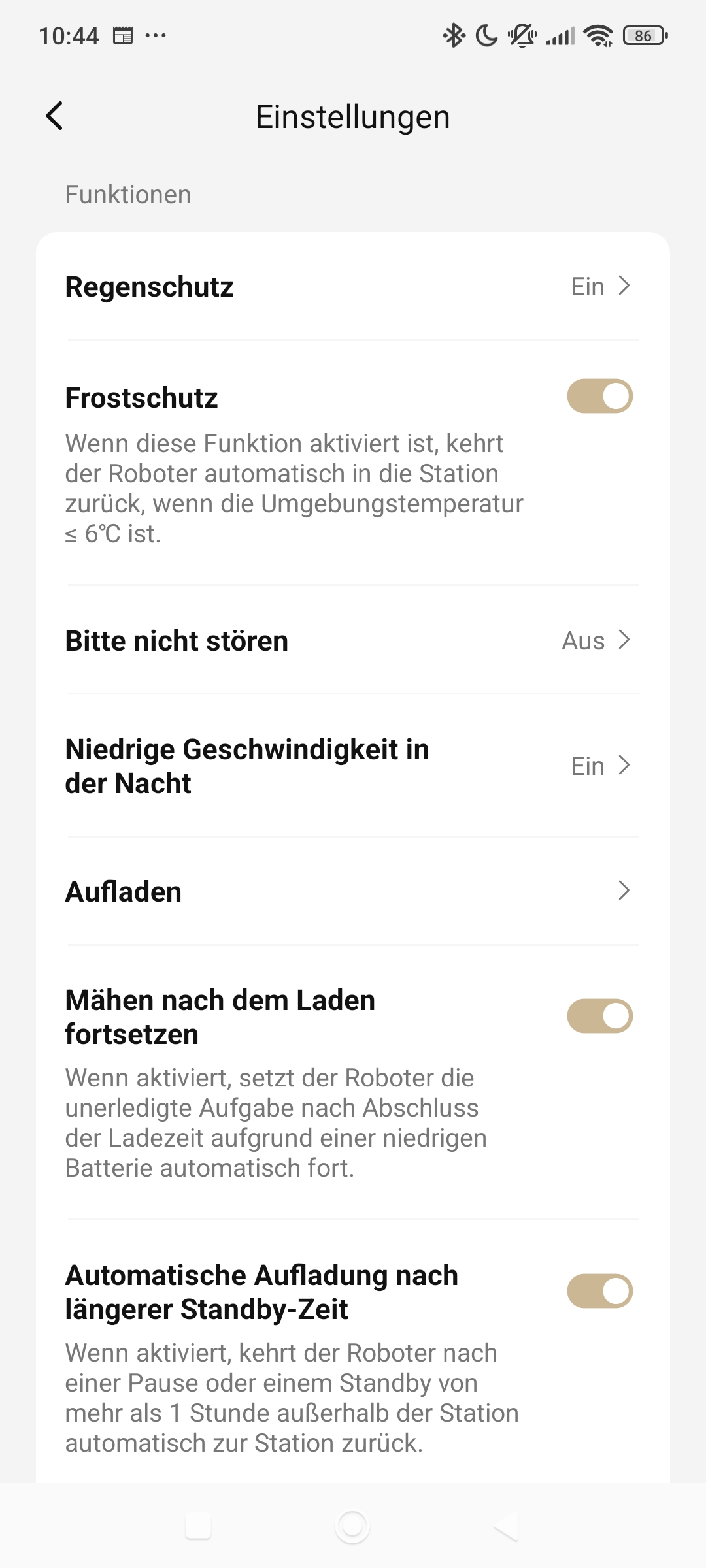This screenshot has width=706, height=1568.
Task: Open recent apps from navigation bar
Action: tap(199, 1527)
